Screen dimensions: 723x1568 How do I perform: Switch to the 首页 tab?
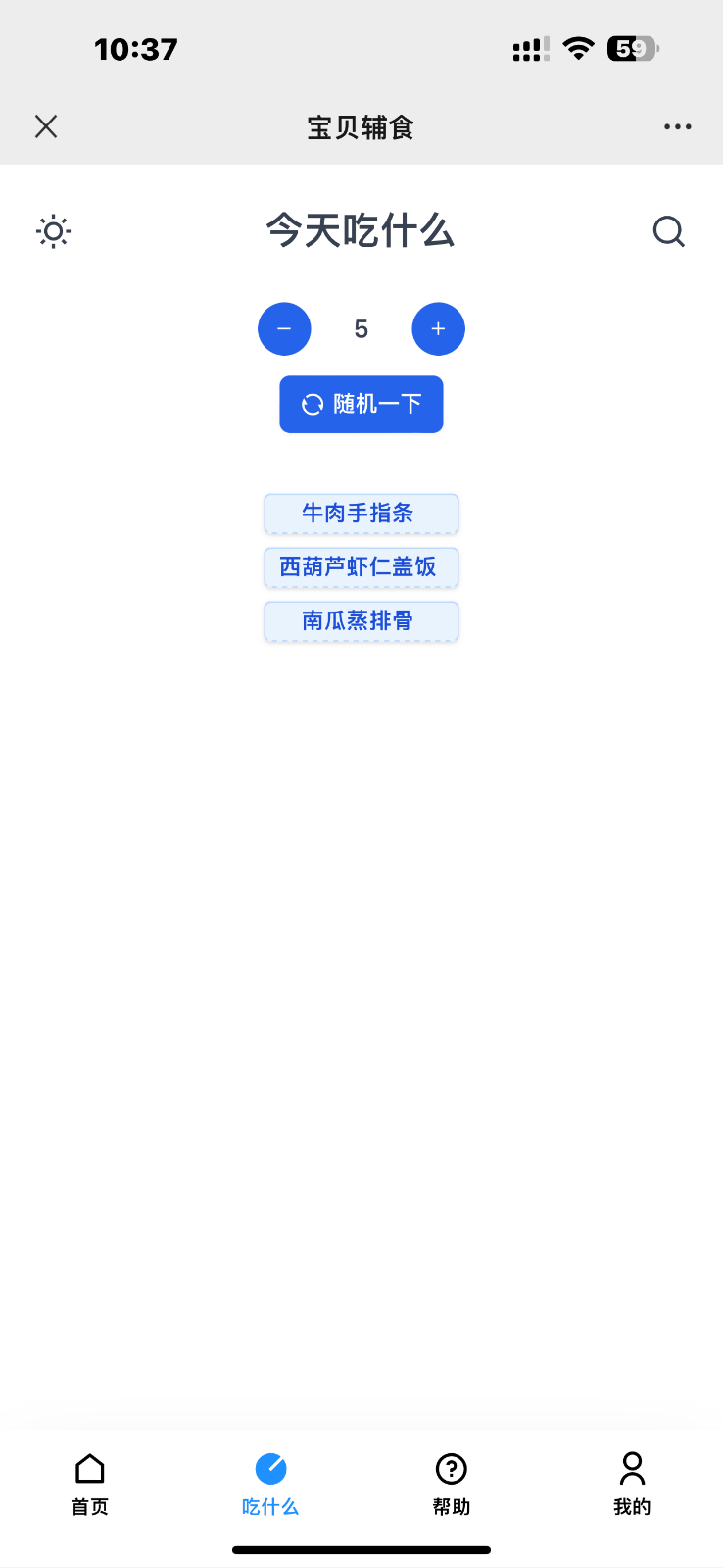[90, 1484]
